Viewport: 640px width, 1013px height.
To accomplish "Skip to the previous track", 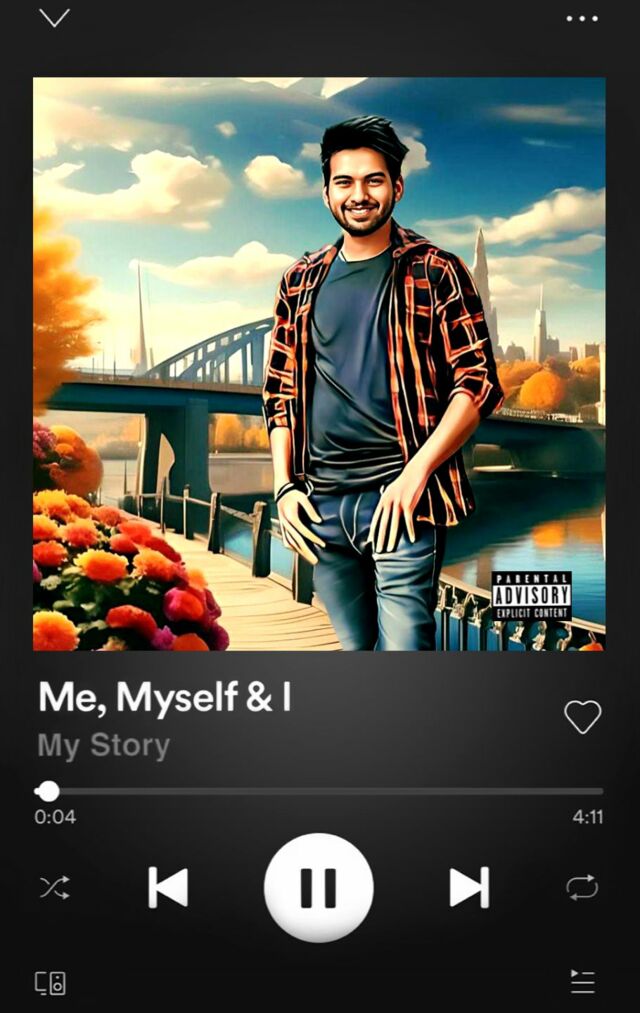I will pos(168,887).
